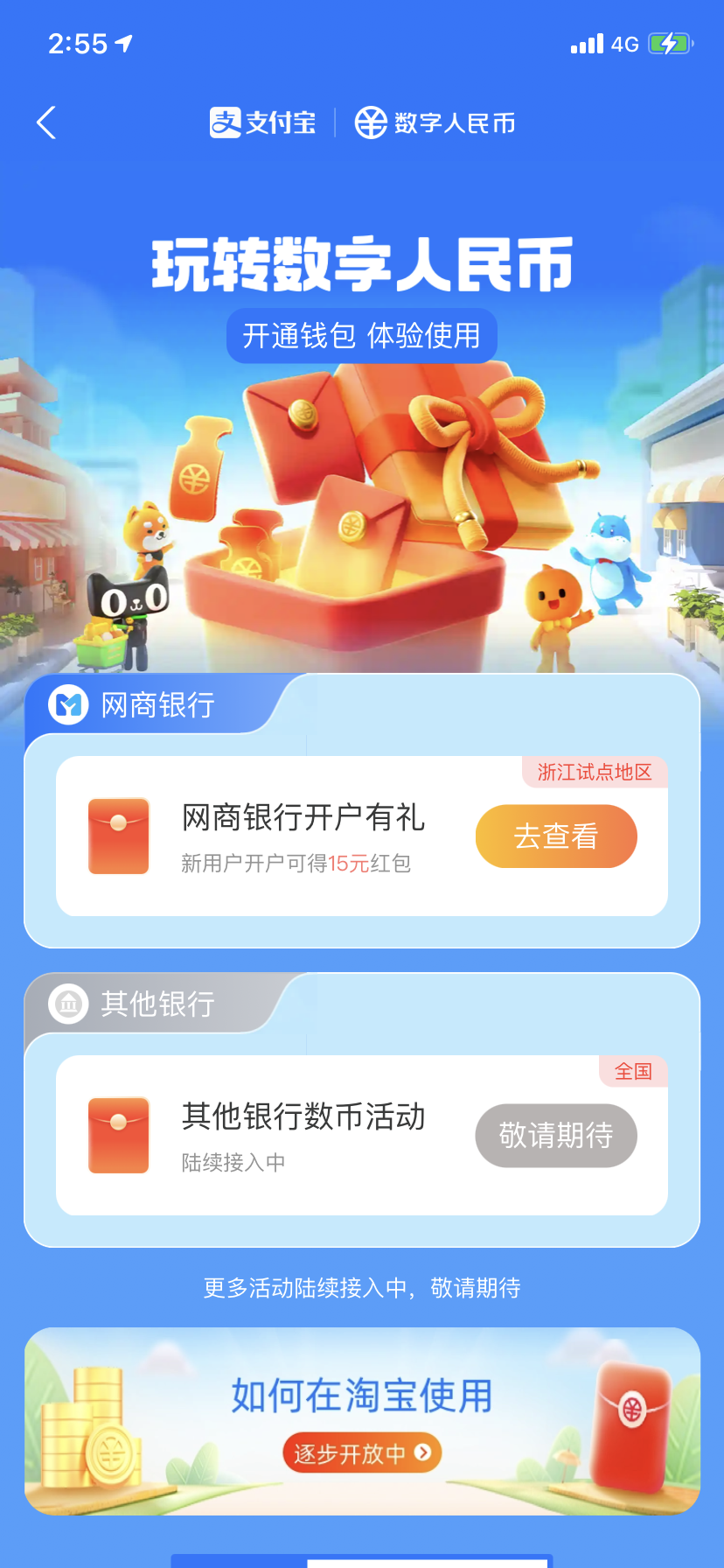Tap 去查看 for 网商银行 account opening offer
724x1568 pixels.
(x=555, y=836)
